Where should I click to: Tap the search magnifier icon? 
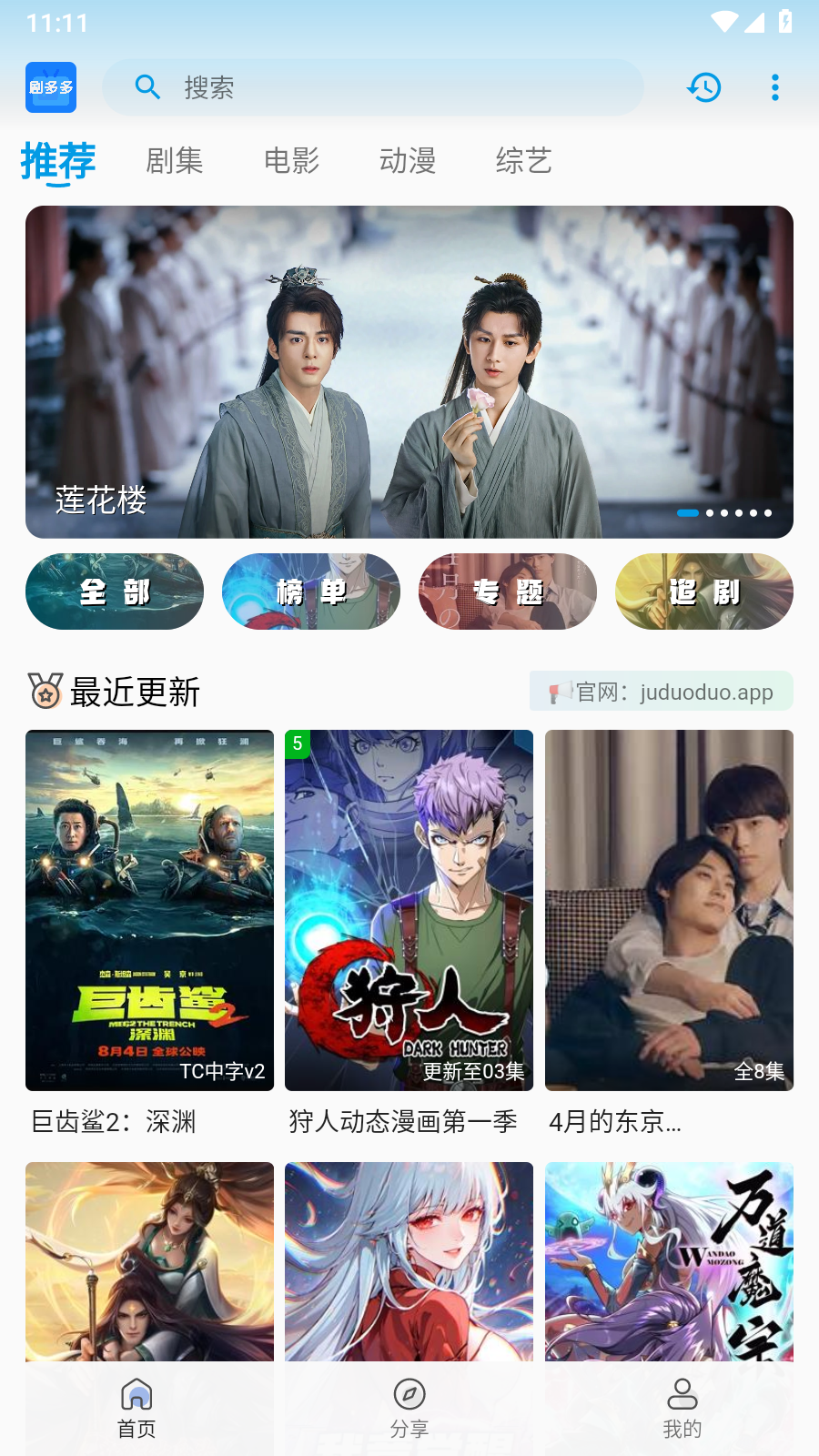click(148, 87)
